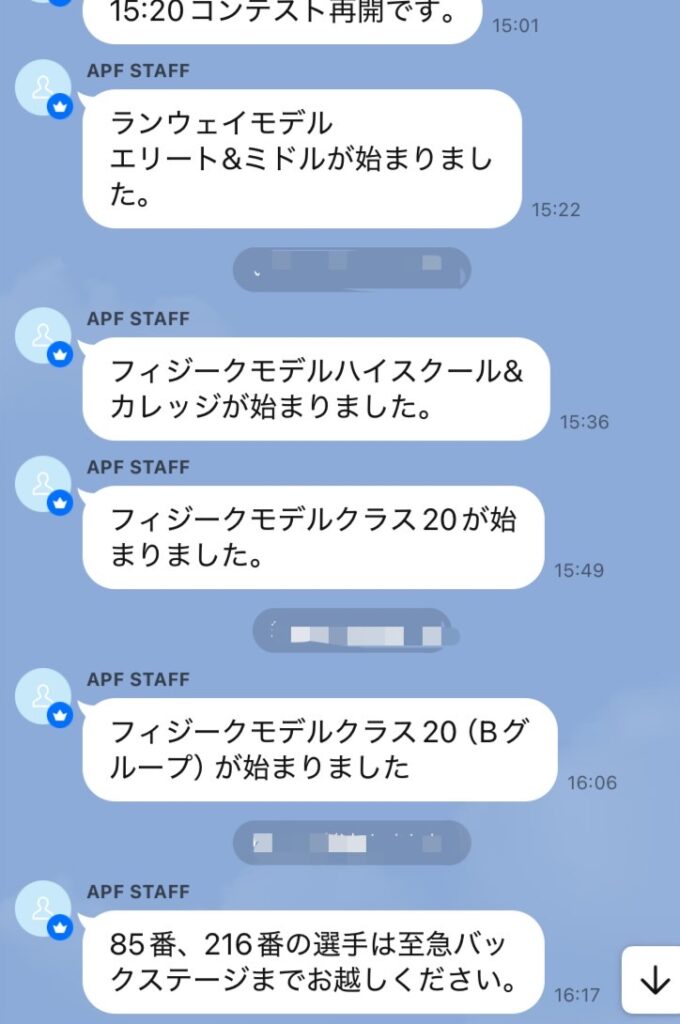Open APF STAFF avatar beside ランウェイモデル message
This screenshot has width=680, height=1024.
click(44, 87)
